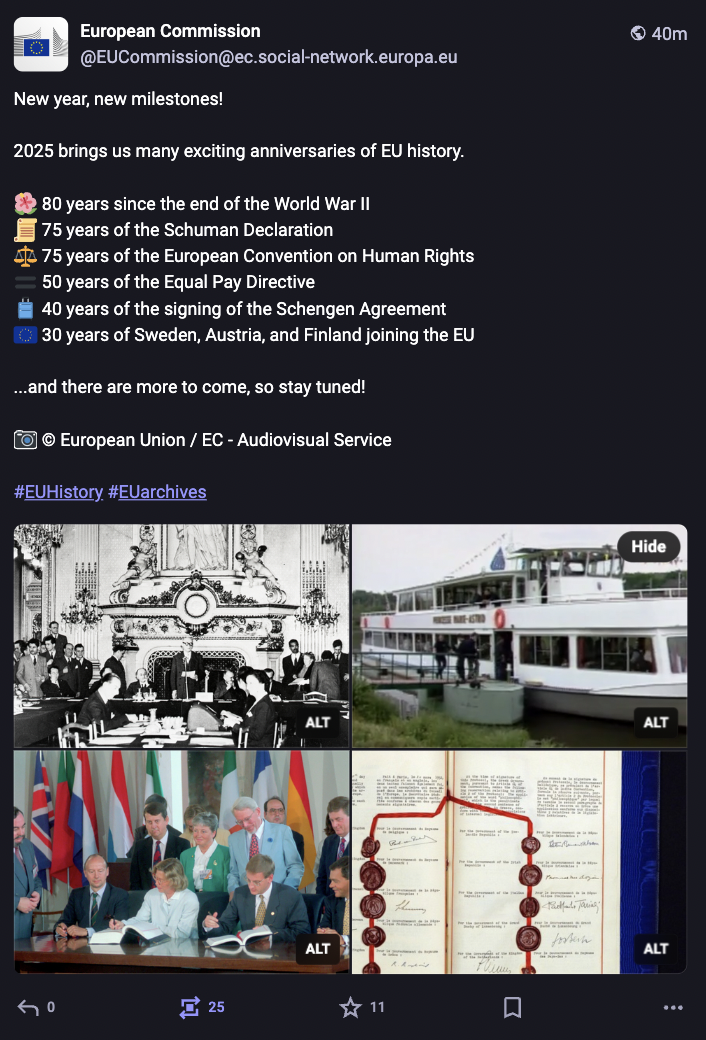The width and height of the screenshot is (706, 1040).
Task: Hide the media attachments
Action: click(x=648, y=546)
